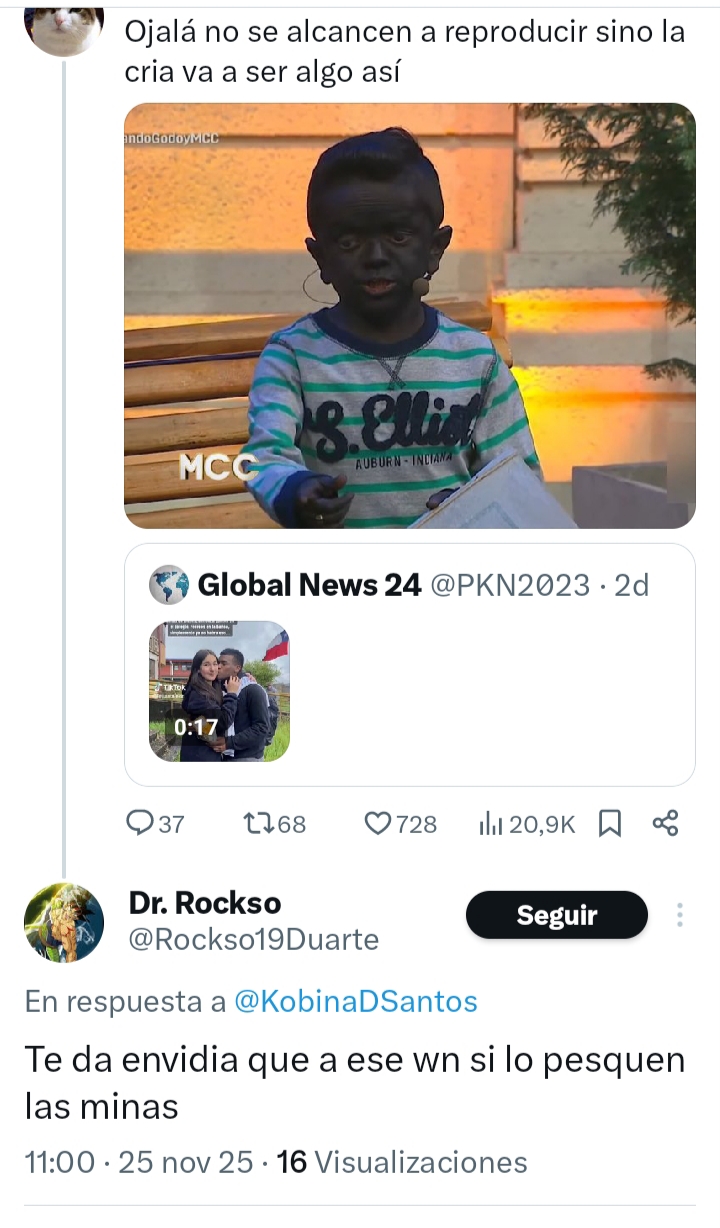The height and width of the screenshot is (1228, 720).
Task: Open the reply icon with 37 comments
Action: (139, 823)
